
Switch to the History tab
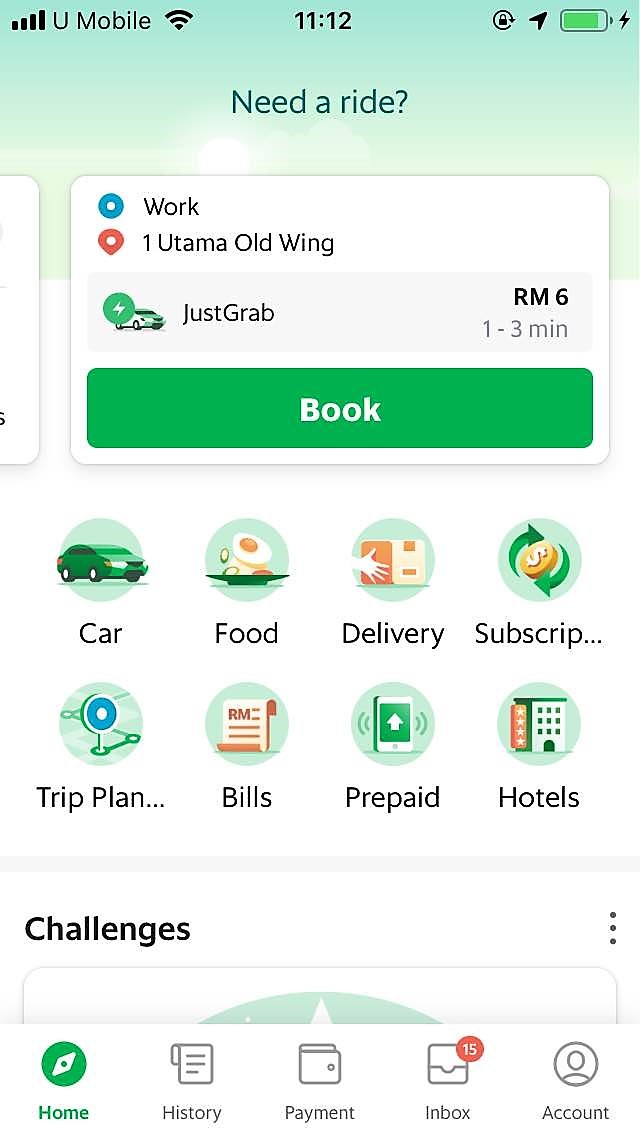(191, 1078)
